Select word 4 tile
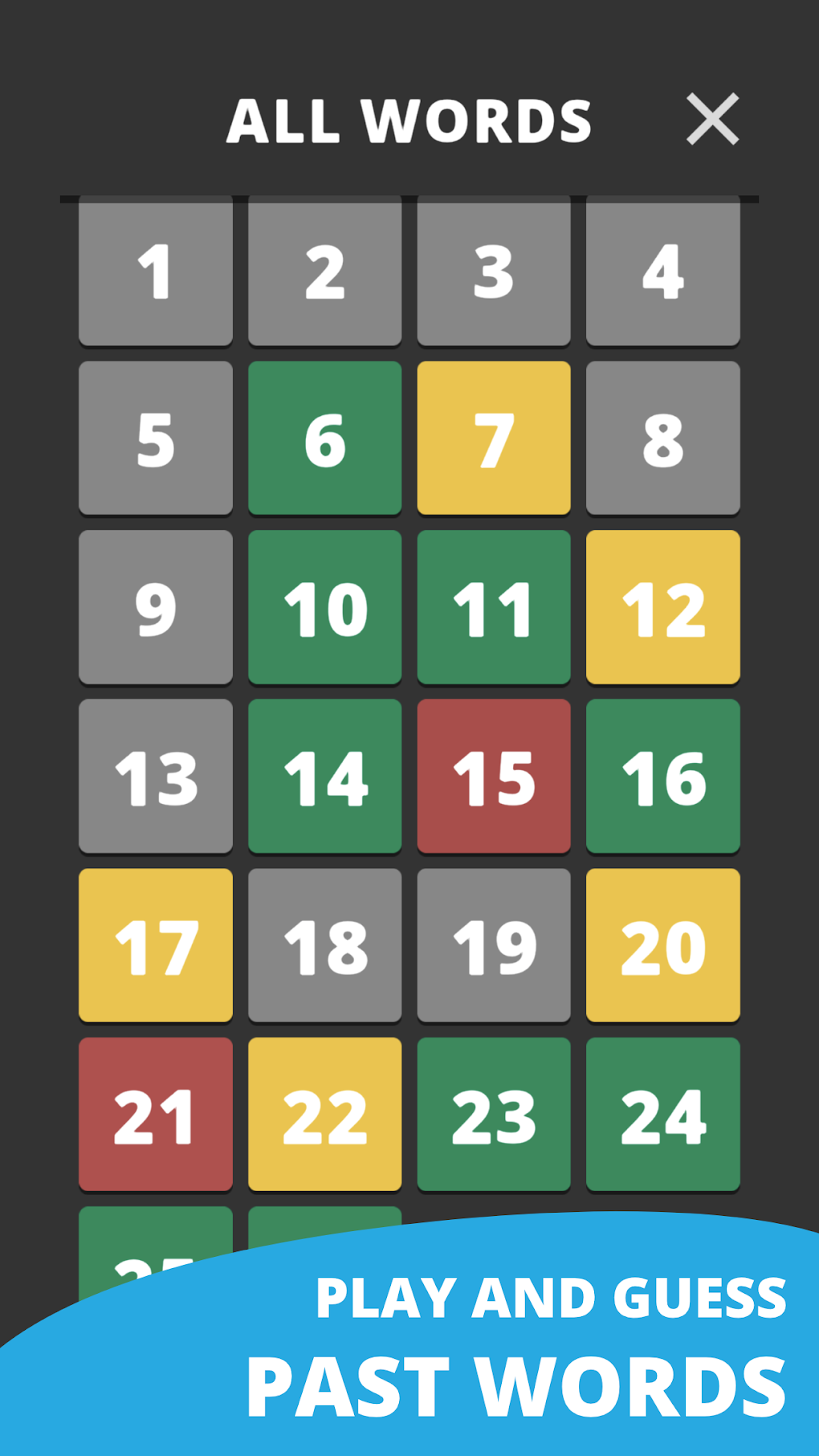 pyautogui.click(x=663, y=271)
